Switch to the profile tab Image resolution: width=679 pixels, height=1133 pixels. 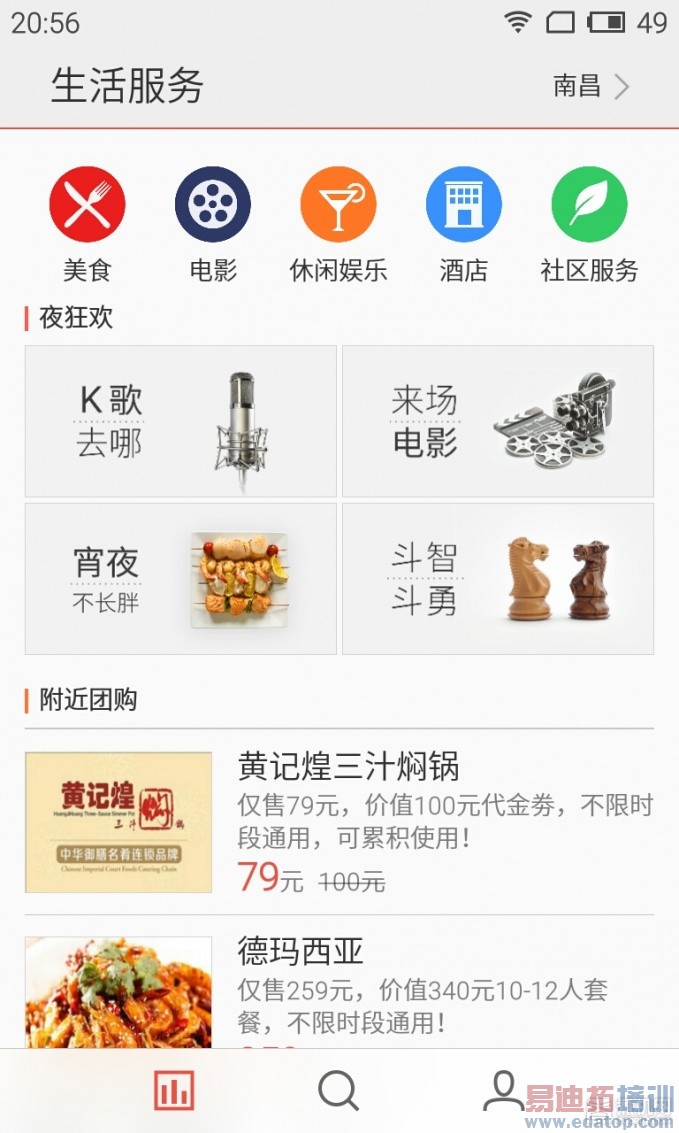502,1091
